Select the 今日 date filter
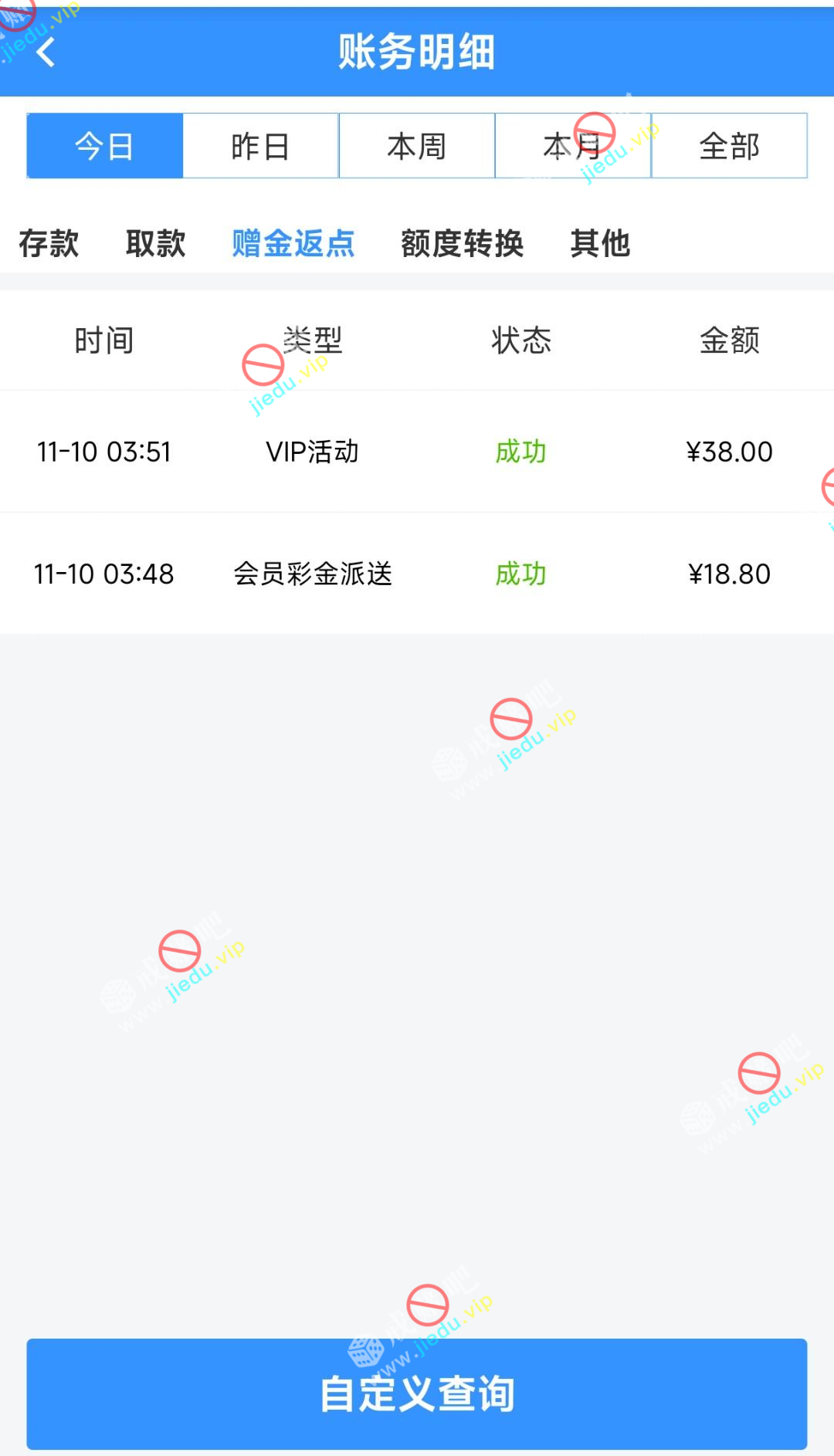This screenshot has height=1456, width=834. coord(105,146)
